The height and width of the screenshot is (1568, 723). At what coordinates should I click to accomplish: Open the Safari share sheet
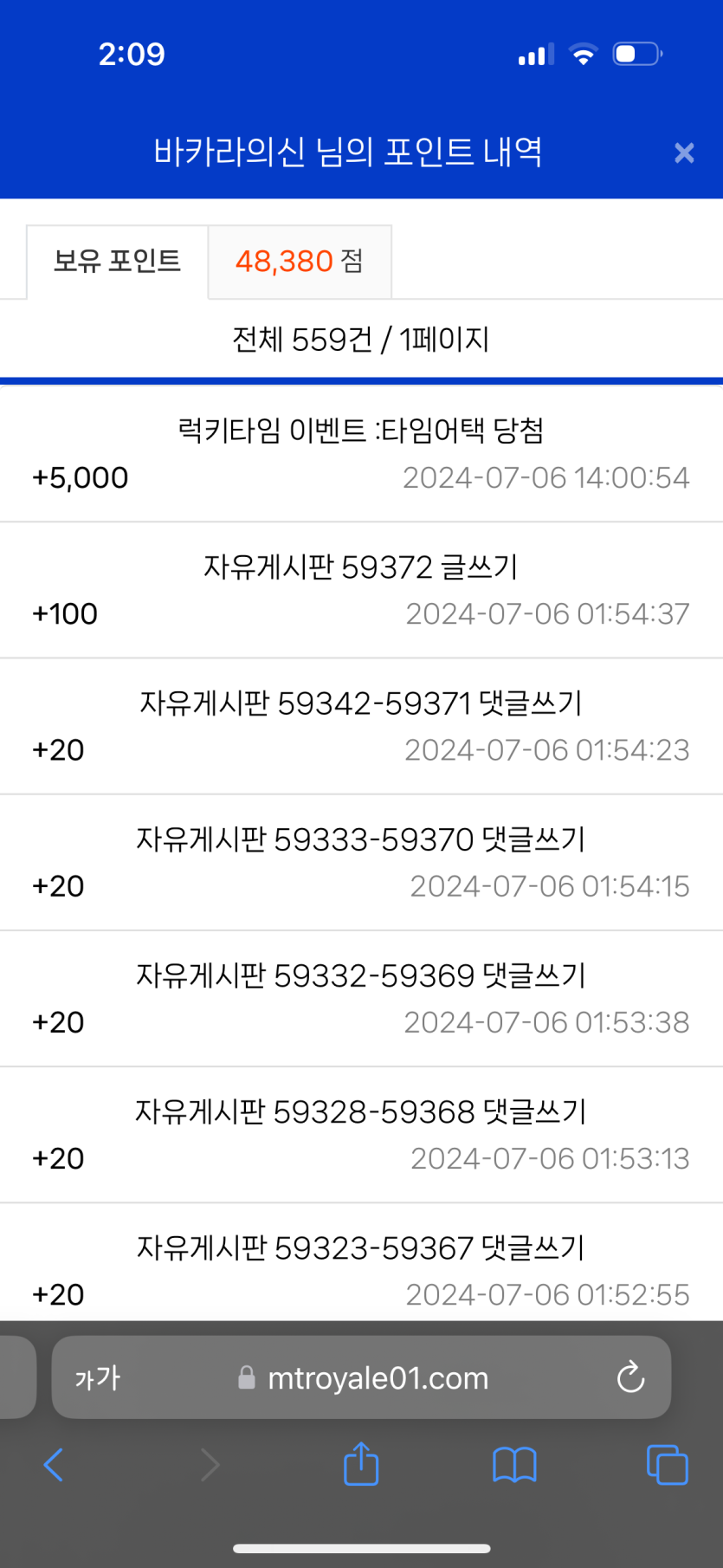(361, 1464)
